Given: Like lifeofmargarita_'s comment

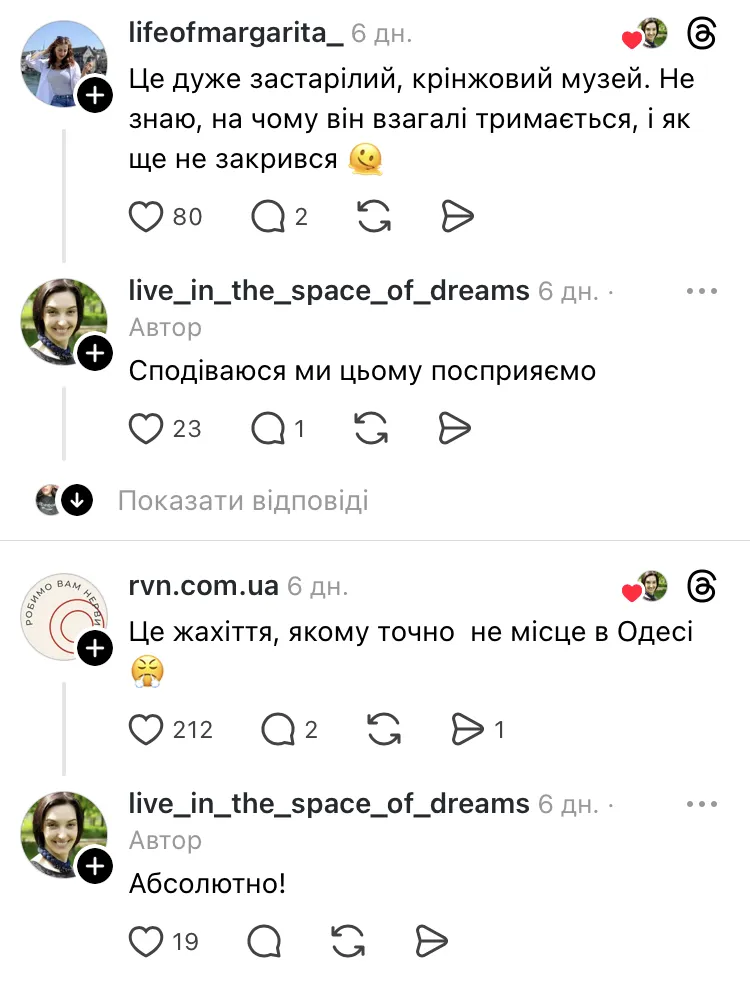Looking at the screenshot, I should 147,216.
